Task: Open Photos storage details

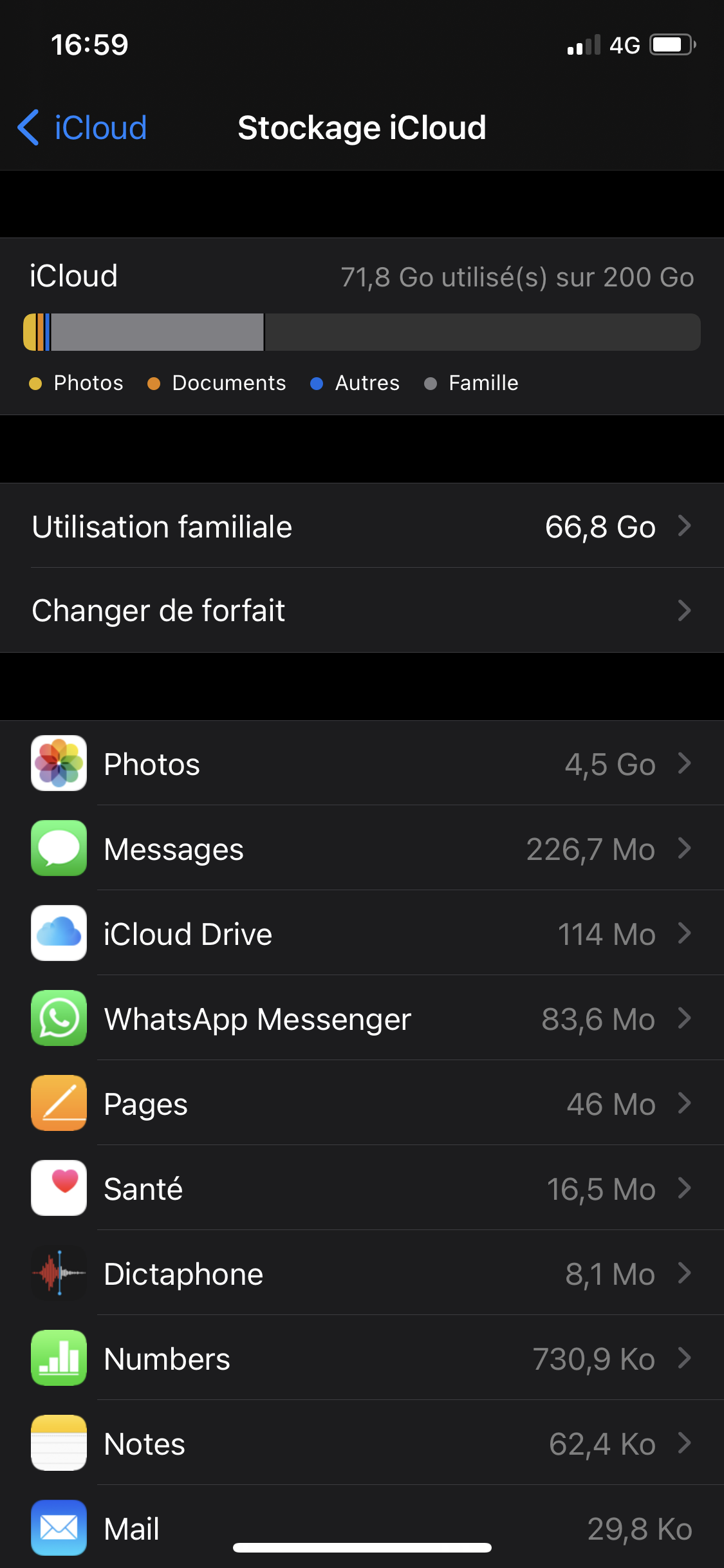Action: 362,764
